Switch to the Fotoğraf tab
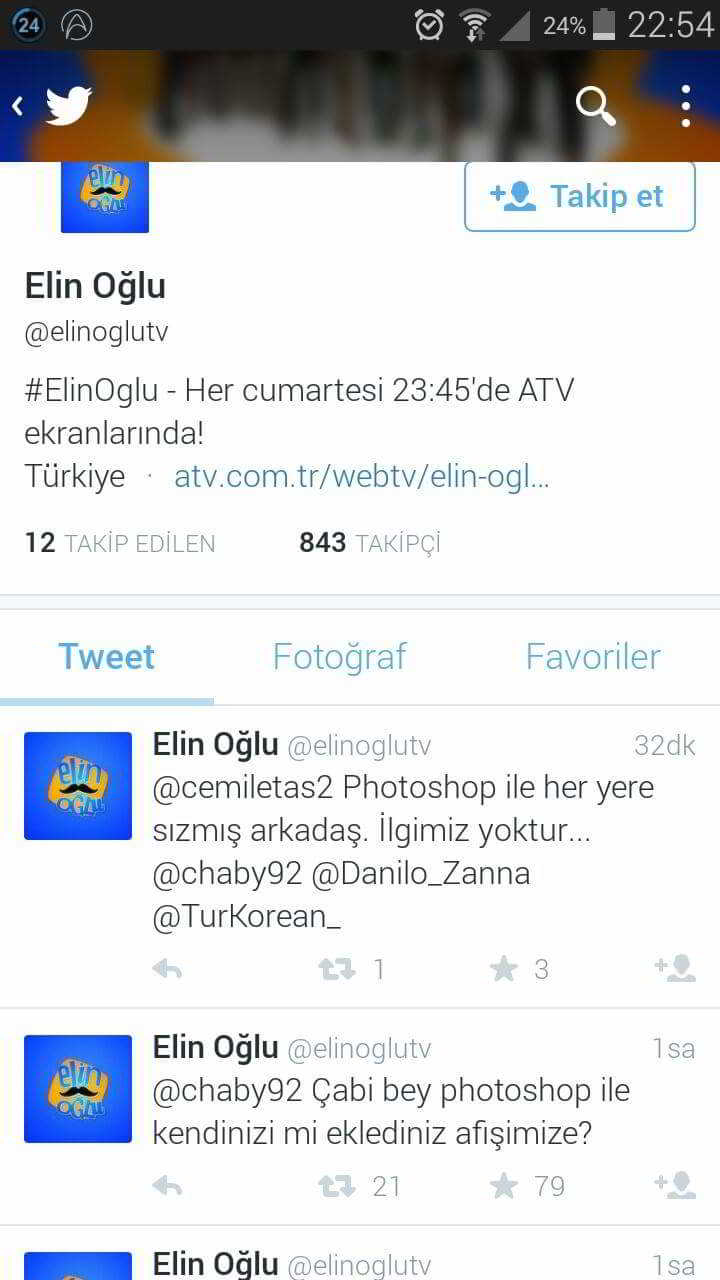This screenshot has width=720, height=1280. coord(339,657)
